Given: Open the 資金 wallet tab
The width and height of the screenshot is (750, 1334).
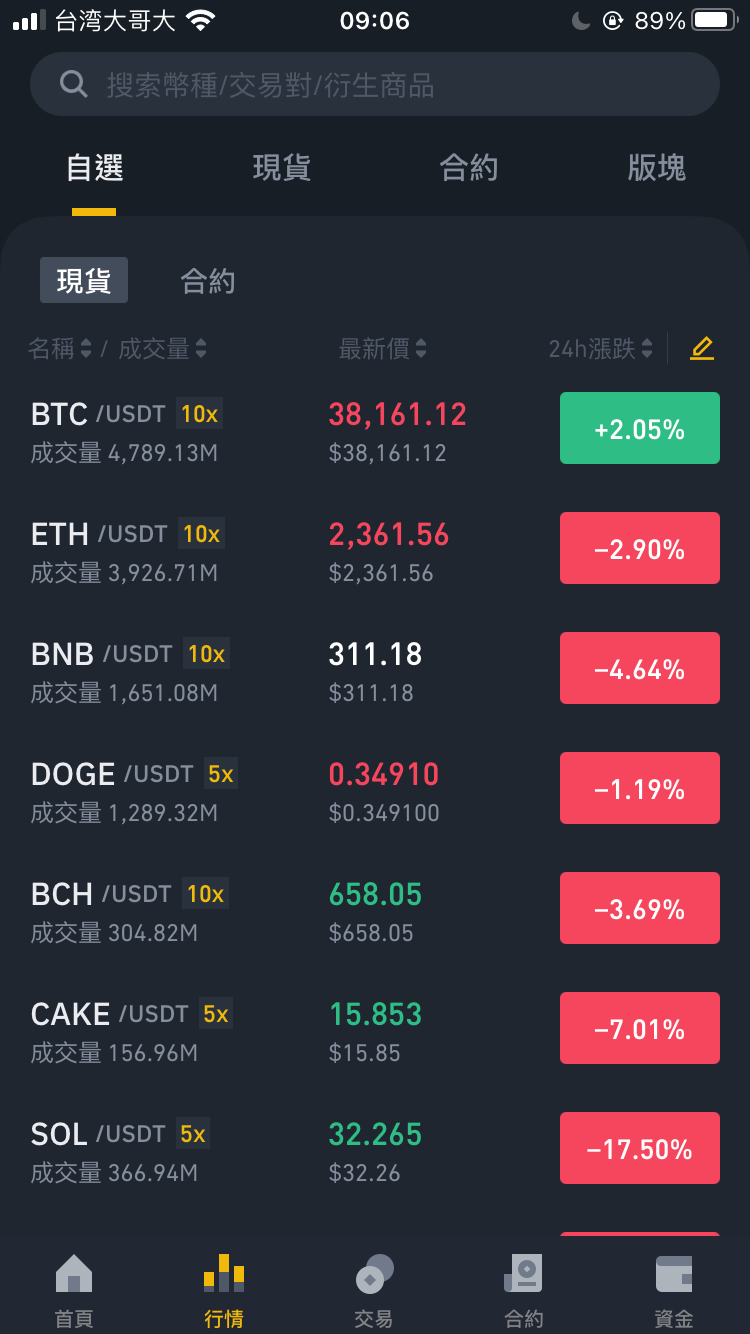Looking at the screenshot, I should tap(674, 1290).
